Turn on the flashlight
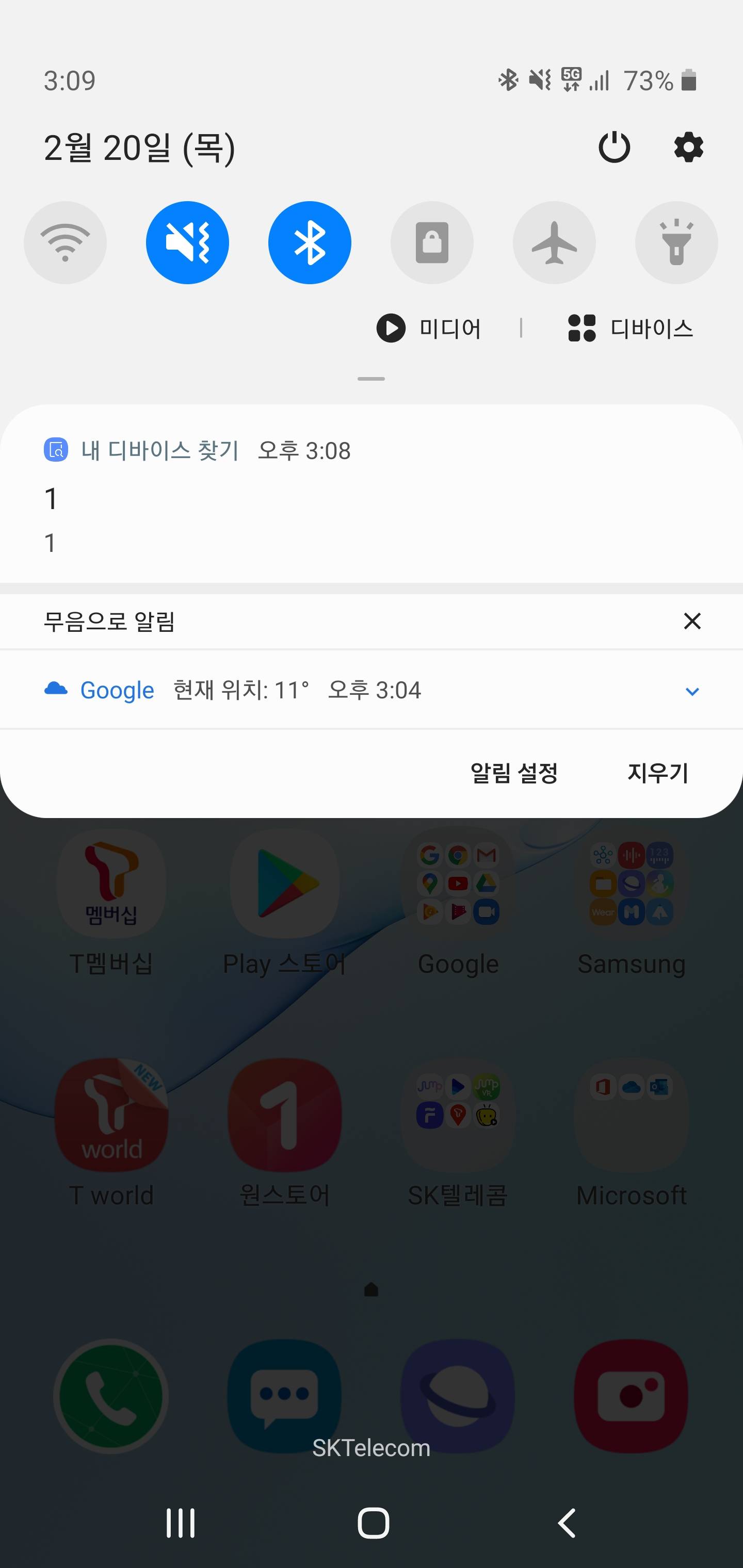743x1568 pixels. click(676, 243)
